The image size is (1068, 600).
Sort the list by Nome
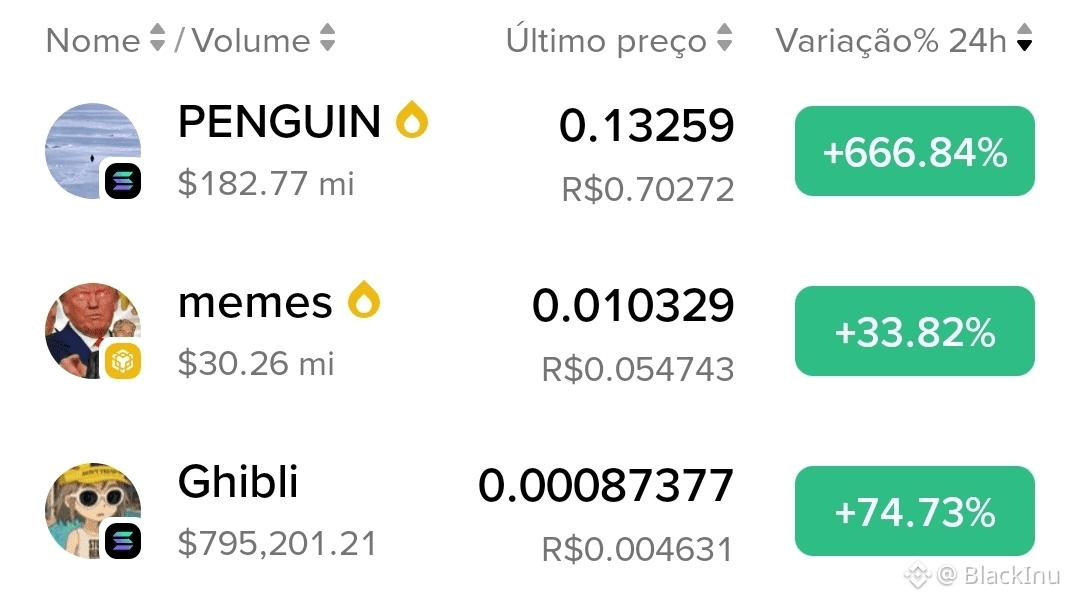coord(105,40)
